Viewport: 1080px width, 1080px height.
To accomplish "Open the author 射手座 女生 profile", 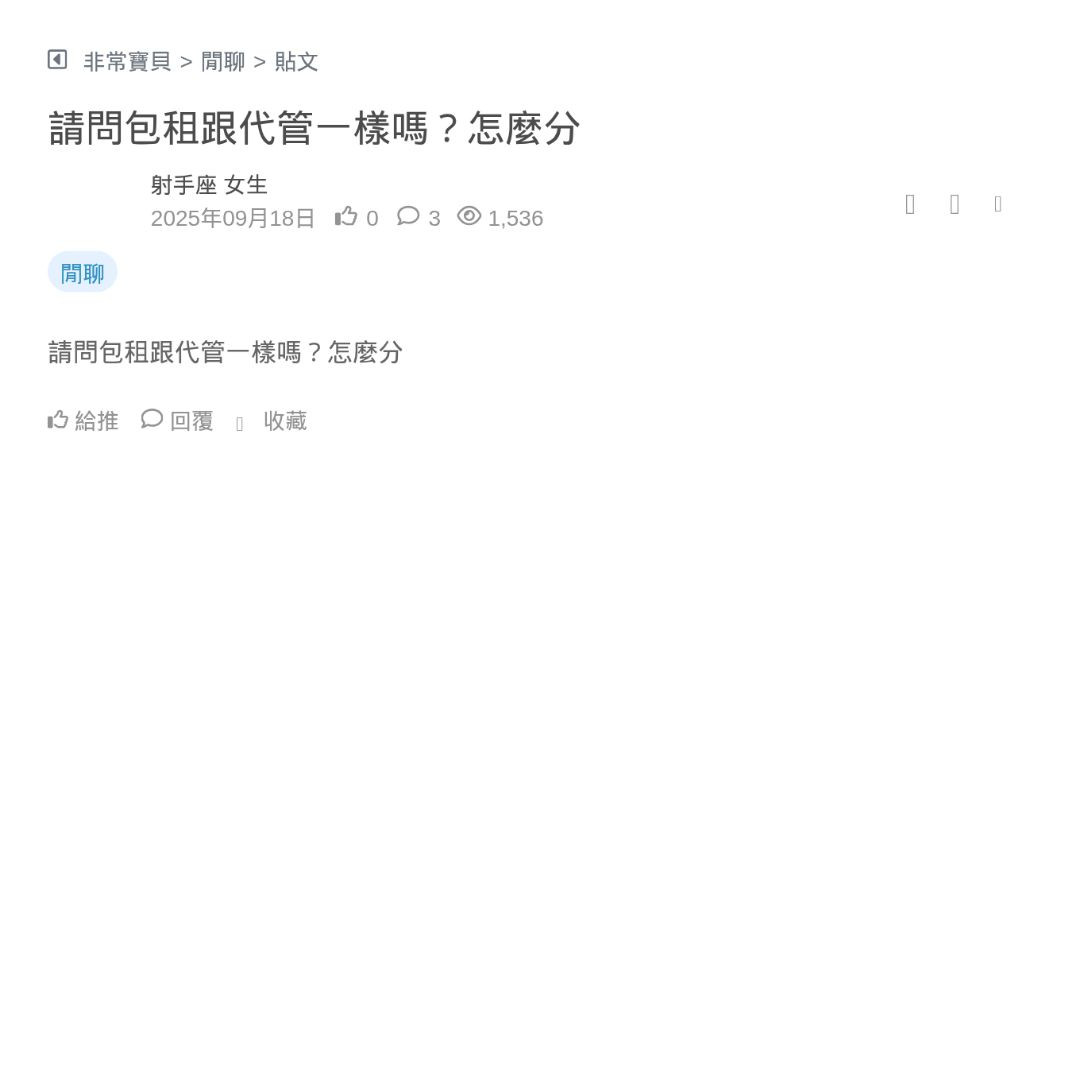I will (209, 185).
